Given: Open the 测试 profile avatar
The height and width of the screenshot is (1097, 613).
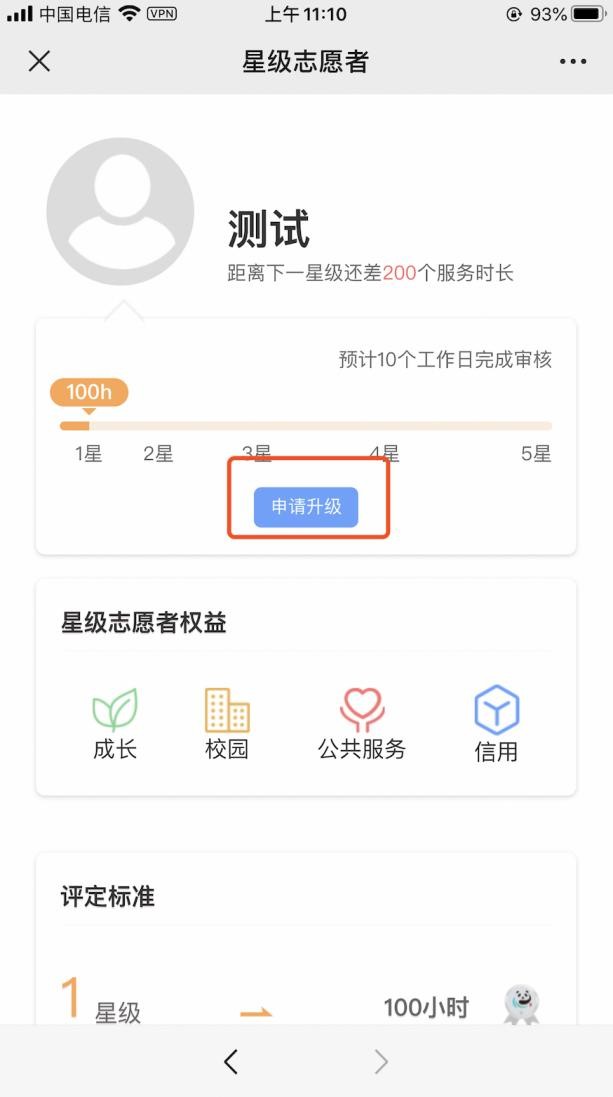Looking at the screenshot, I should (x=120, y=211).
